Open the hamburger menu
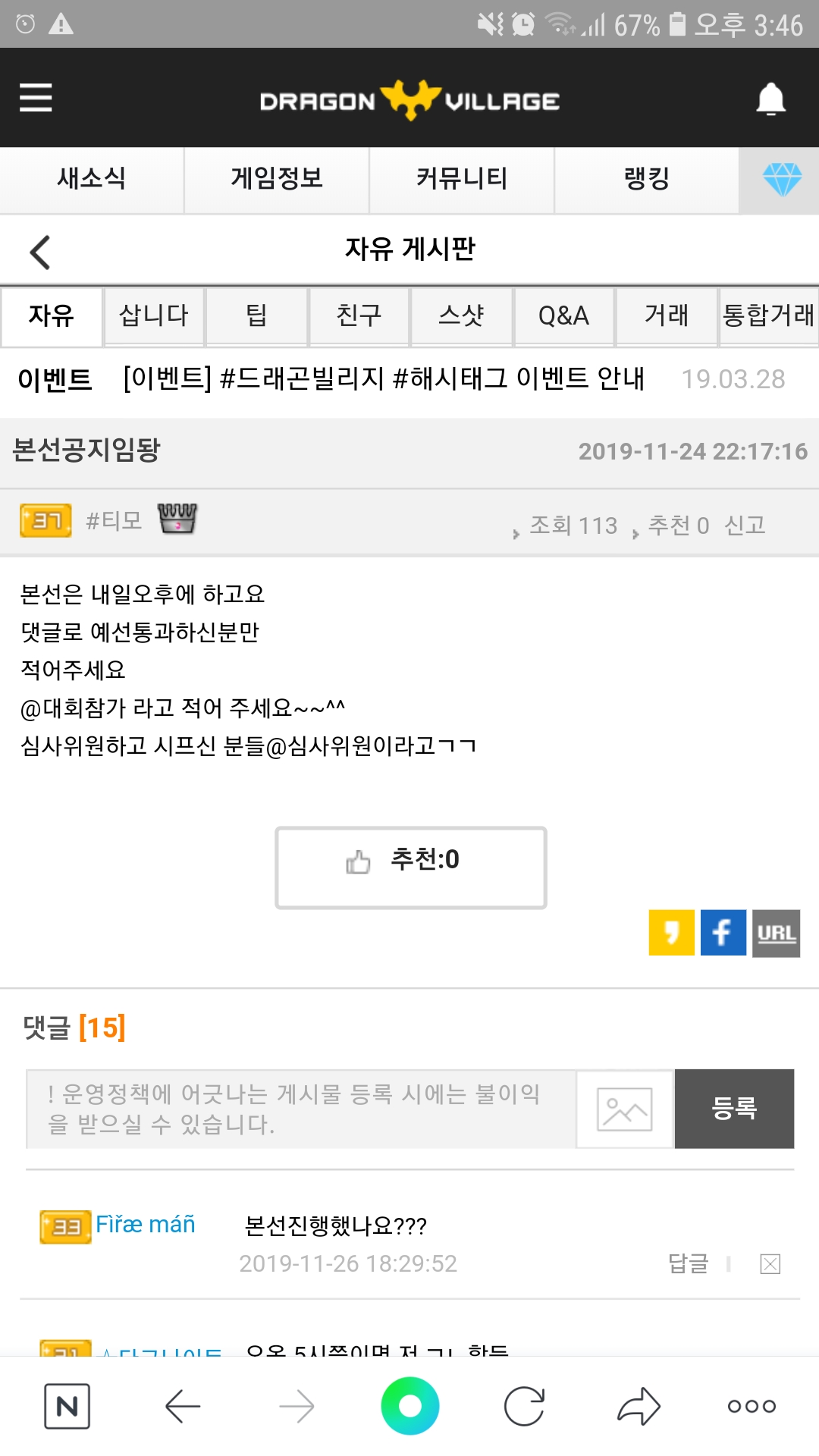Screen dimensions: 819x1456 pyautogui.click(x=36, y=98)
